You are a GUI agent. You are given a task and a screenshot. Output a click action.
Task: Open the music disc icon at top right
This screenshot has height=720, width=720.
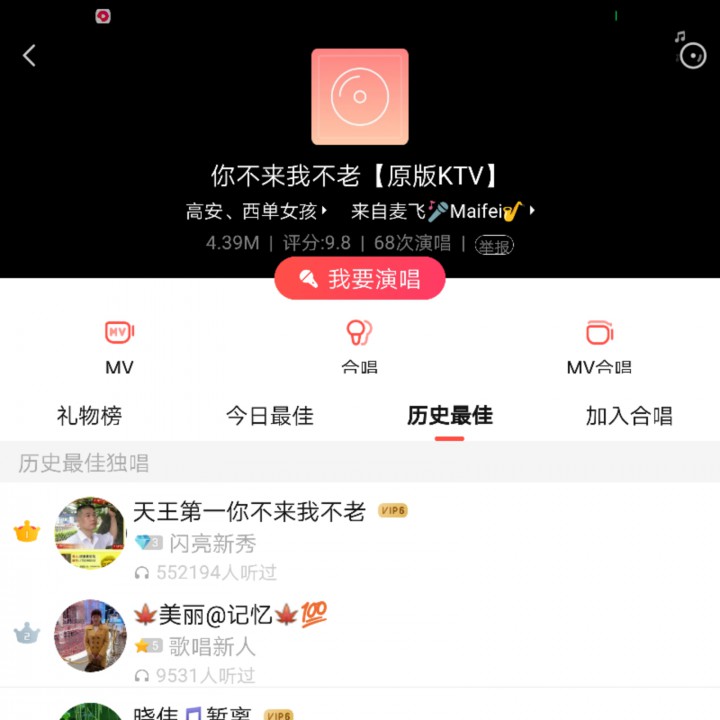pyautogui.click(x=691, y=54)
